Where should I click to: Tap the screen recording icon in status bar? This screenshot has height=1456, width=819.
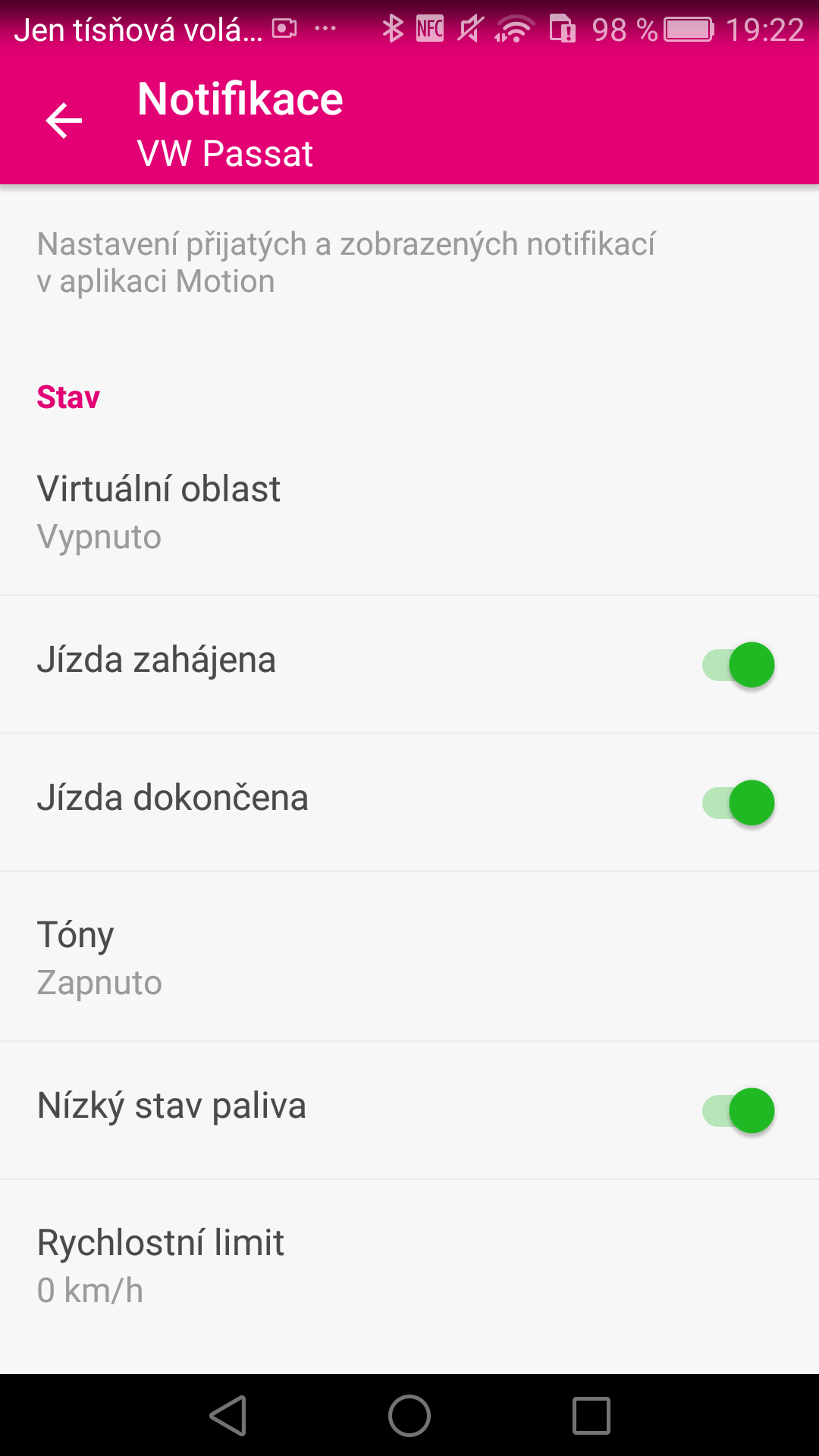tap(283, 27)
